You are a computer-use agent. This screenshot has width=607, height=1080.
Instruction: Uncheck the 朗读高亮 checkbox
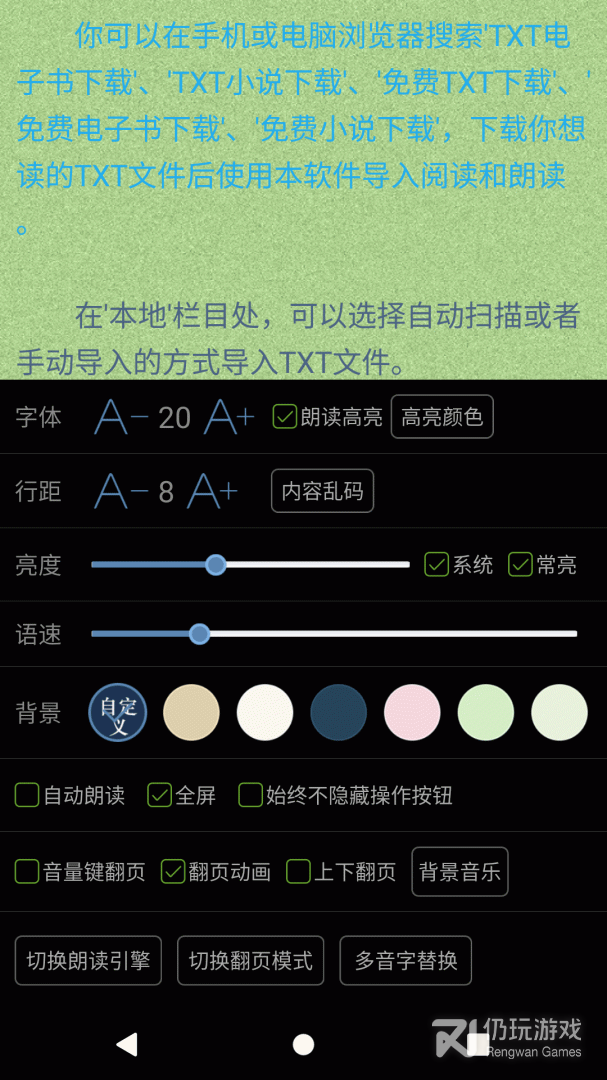[285, 417]
